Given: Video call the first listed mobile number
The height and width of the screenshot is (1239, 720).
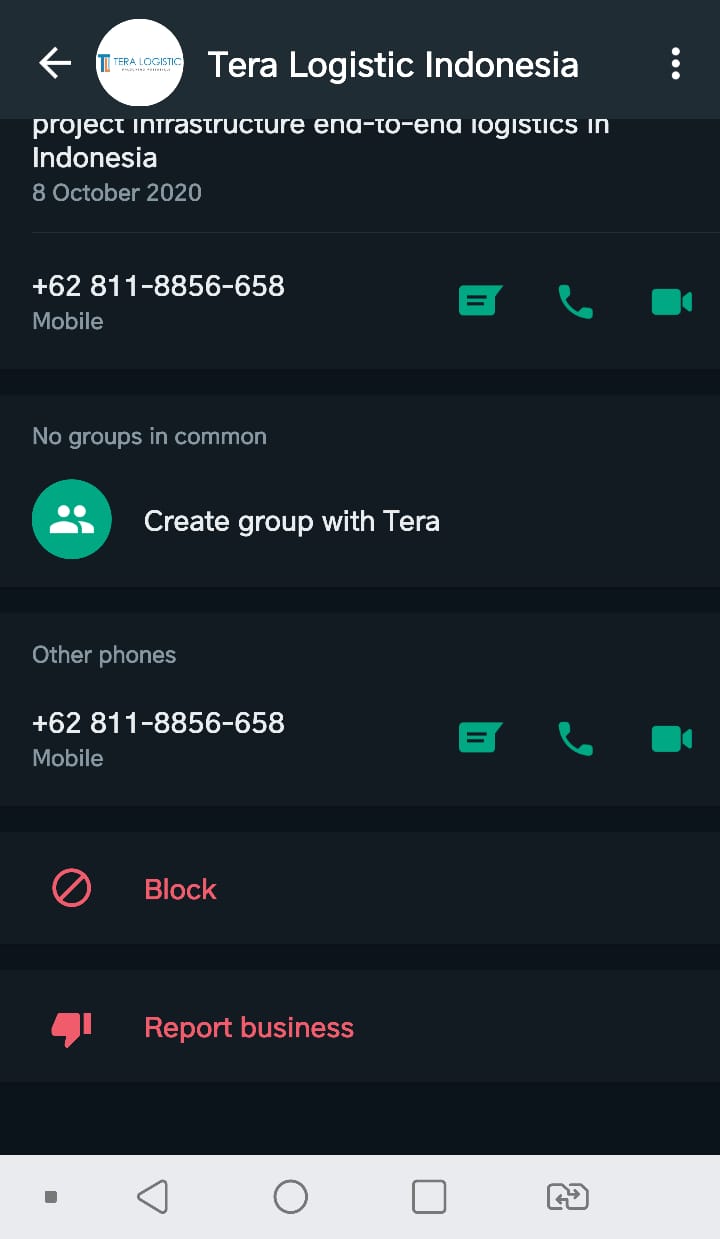Looking at the screenshot, I should (x=672, y=301).
